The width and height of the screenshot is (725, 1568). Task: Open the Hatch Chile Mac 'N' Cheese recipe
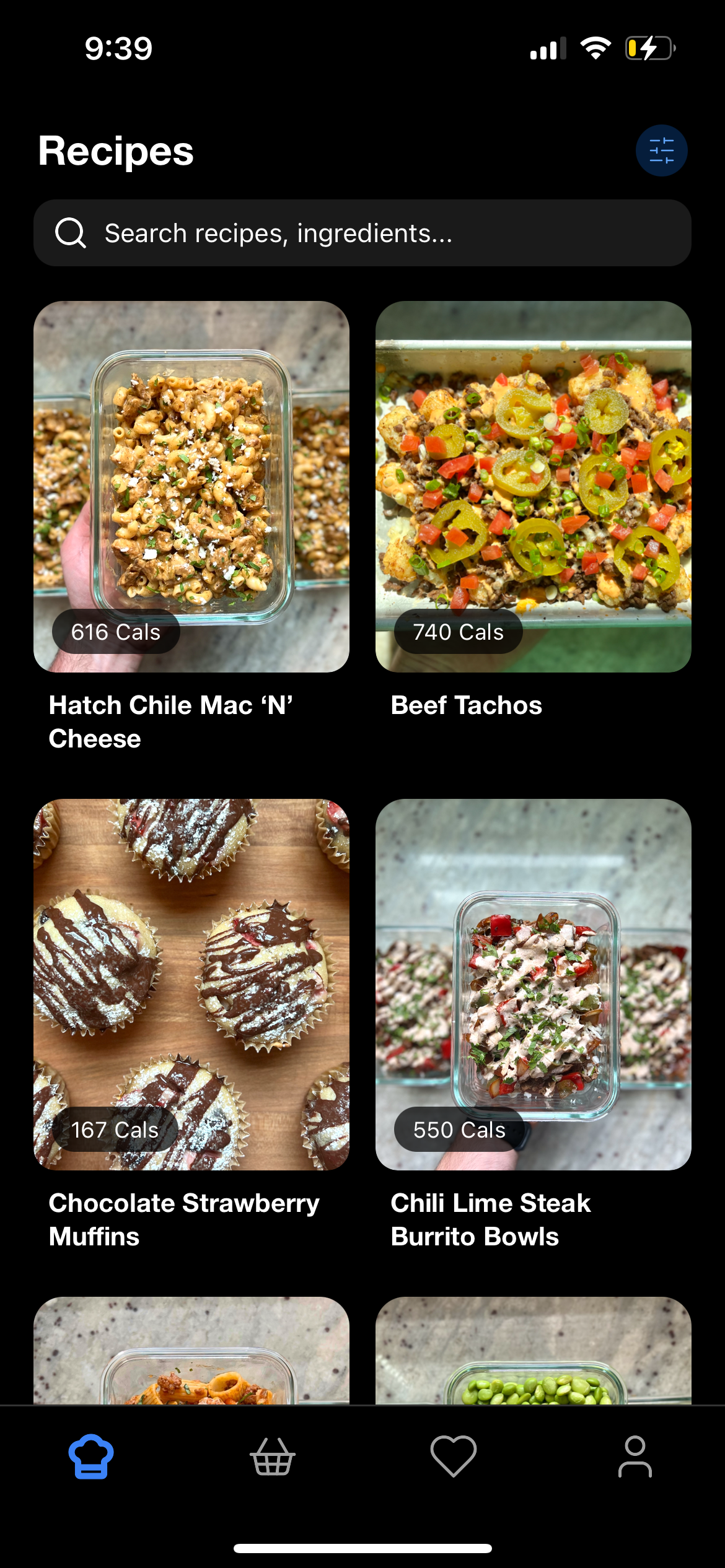(191, 487)
